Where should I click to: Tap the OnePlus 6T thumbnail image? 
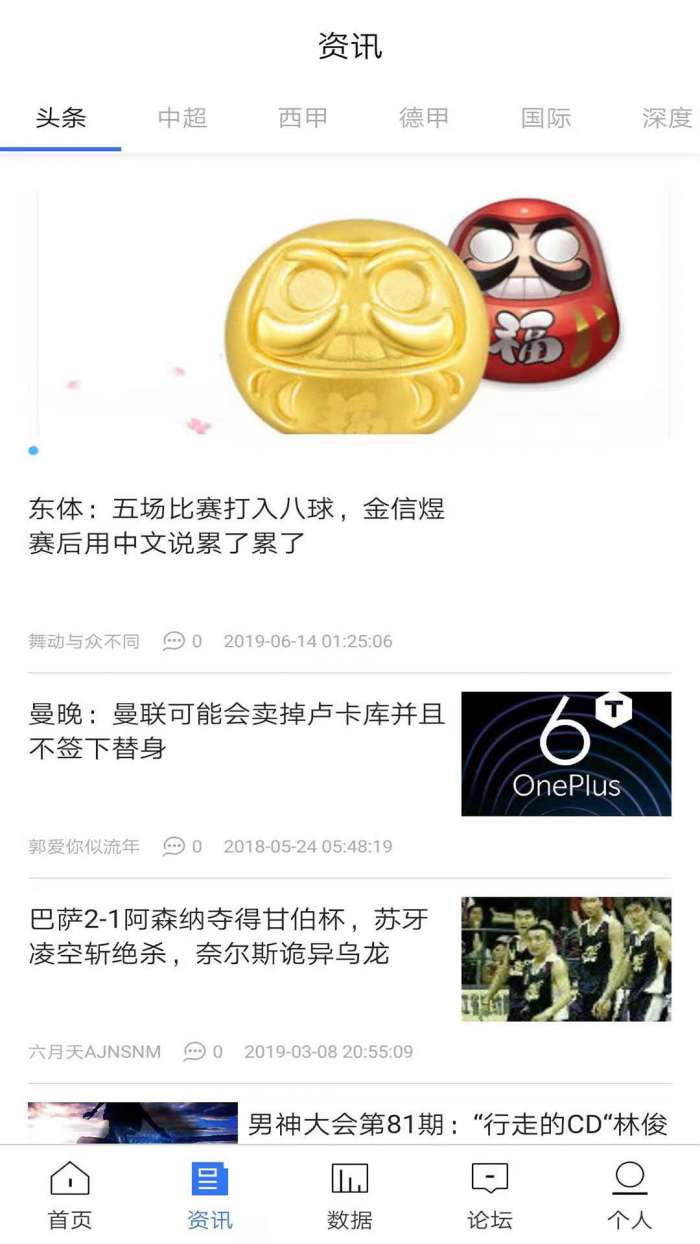566,754
